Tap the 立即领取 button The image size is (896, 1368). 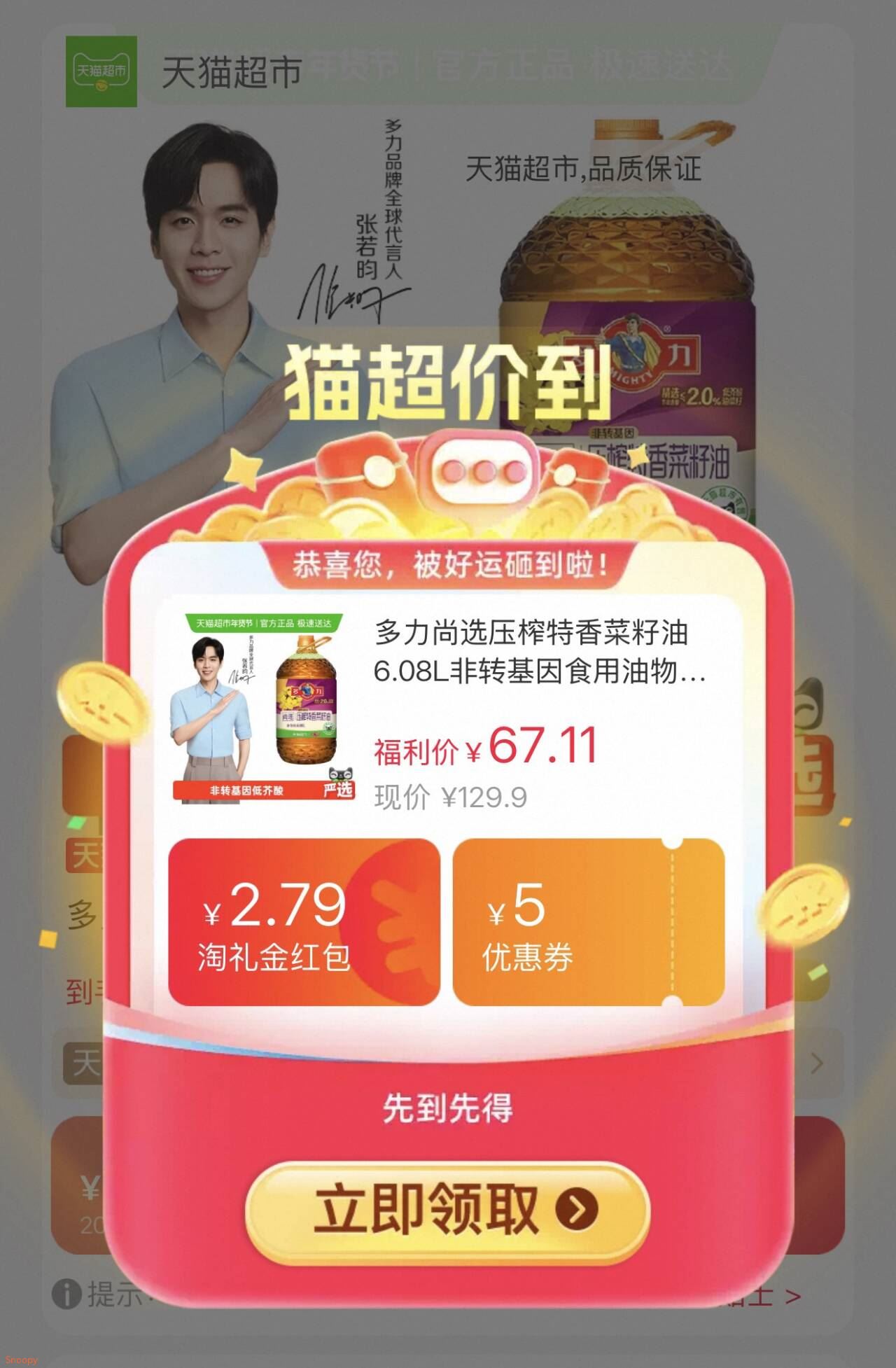pyautogui.click(x=448, y=1209)
